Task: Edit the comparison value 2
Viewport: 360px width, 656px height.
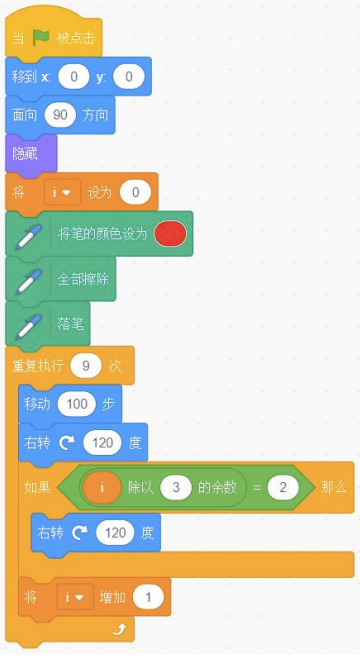Action: pos(283,487)
